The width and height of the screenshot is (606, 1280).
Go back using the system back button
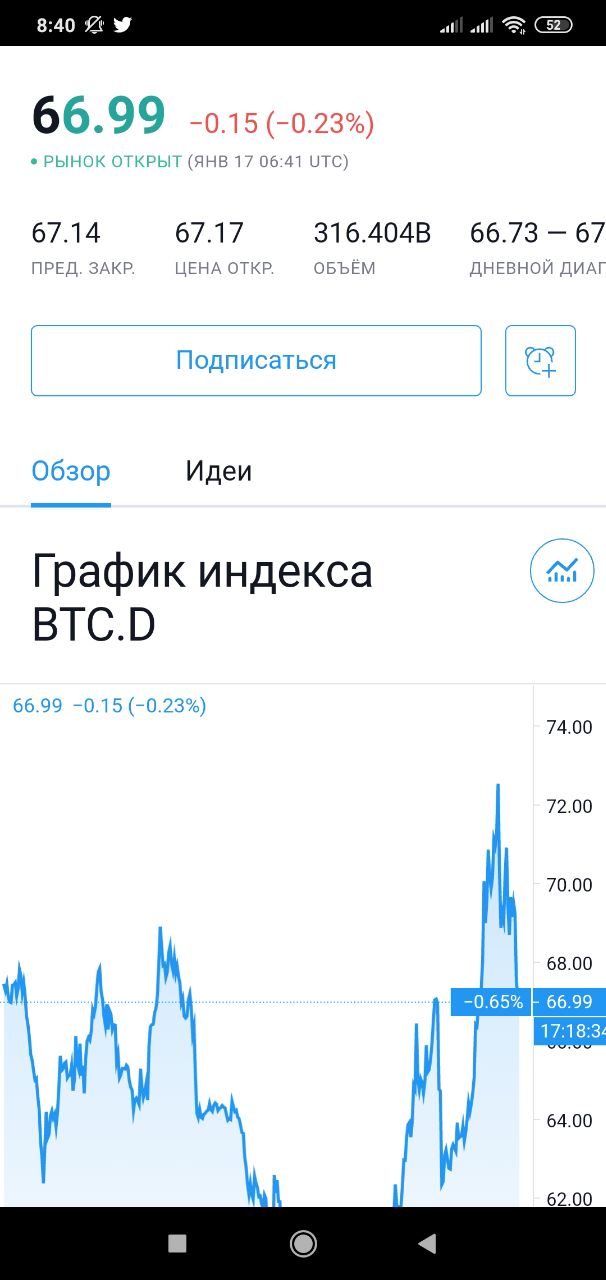[x=427, y=1243]
